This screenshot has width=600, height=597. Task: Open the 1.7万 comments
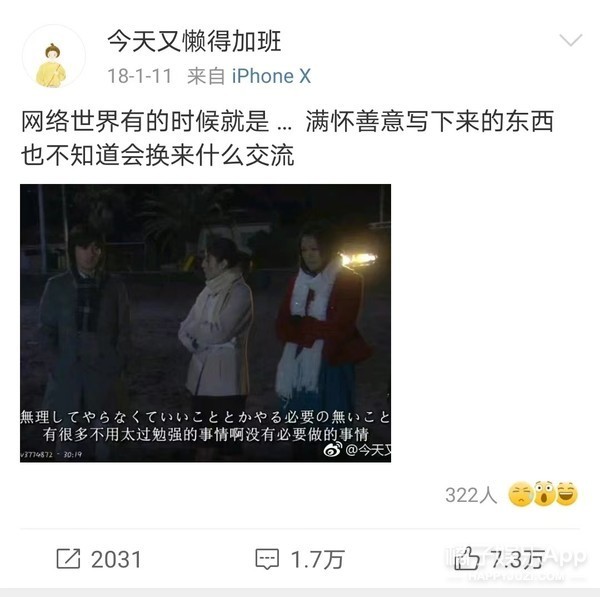click(x=299, y=560)
